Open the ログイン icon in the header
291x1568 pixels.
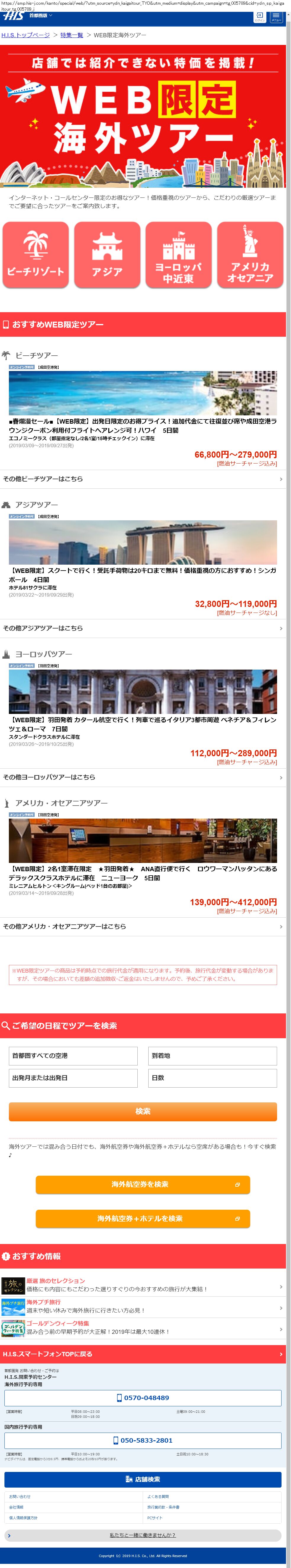pyautogui.click(x=259, y=17)
